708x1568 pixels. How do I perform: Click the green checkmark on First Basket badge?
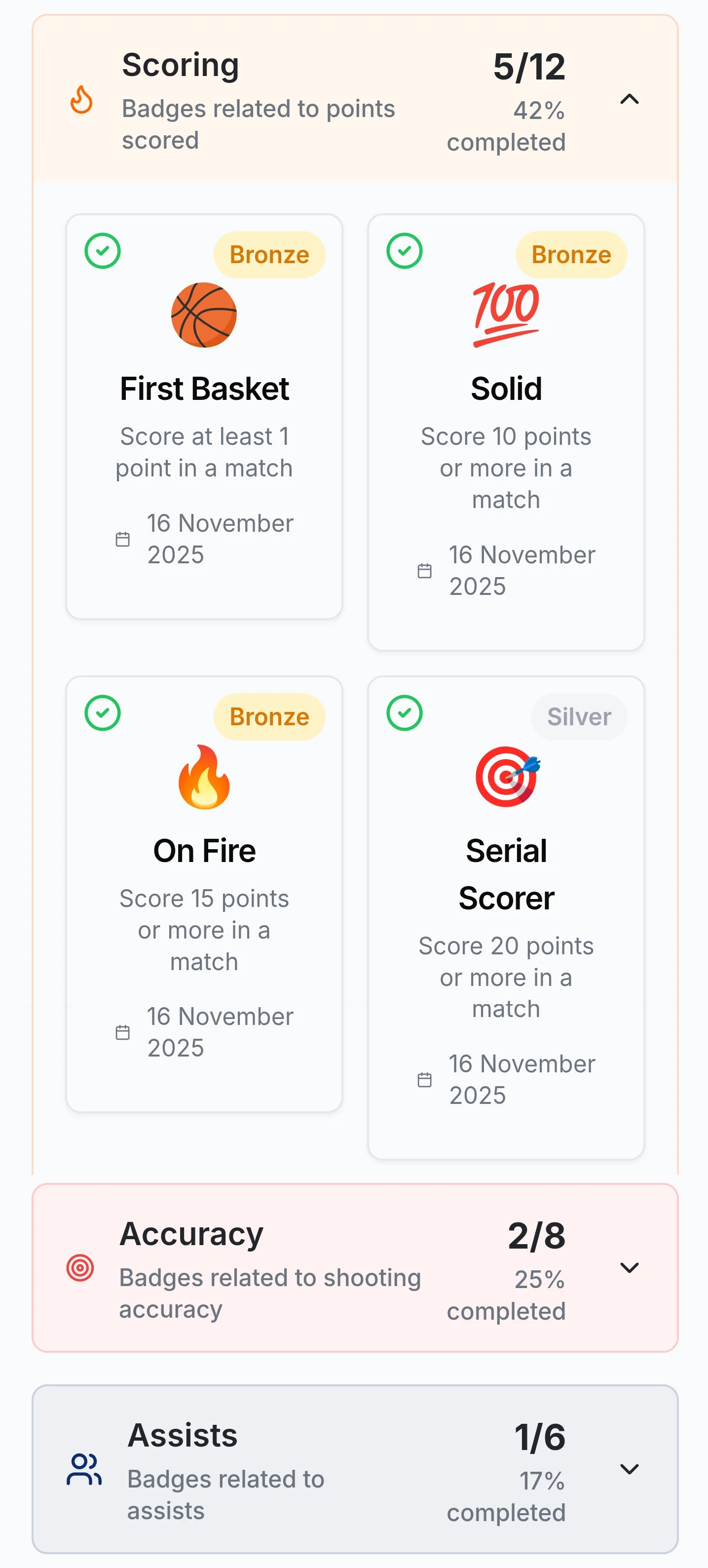click(104, 251)
